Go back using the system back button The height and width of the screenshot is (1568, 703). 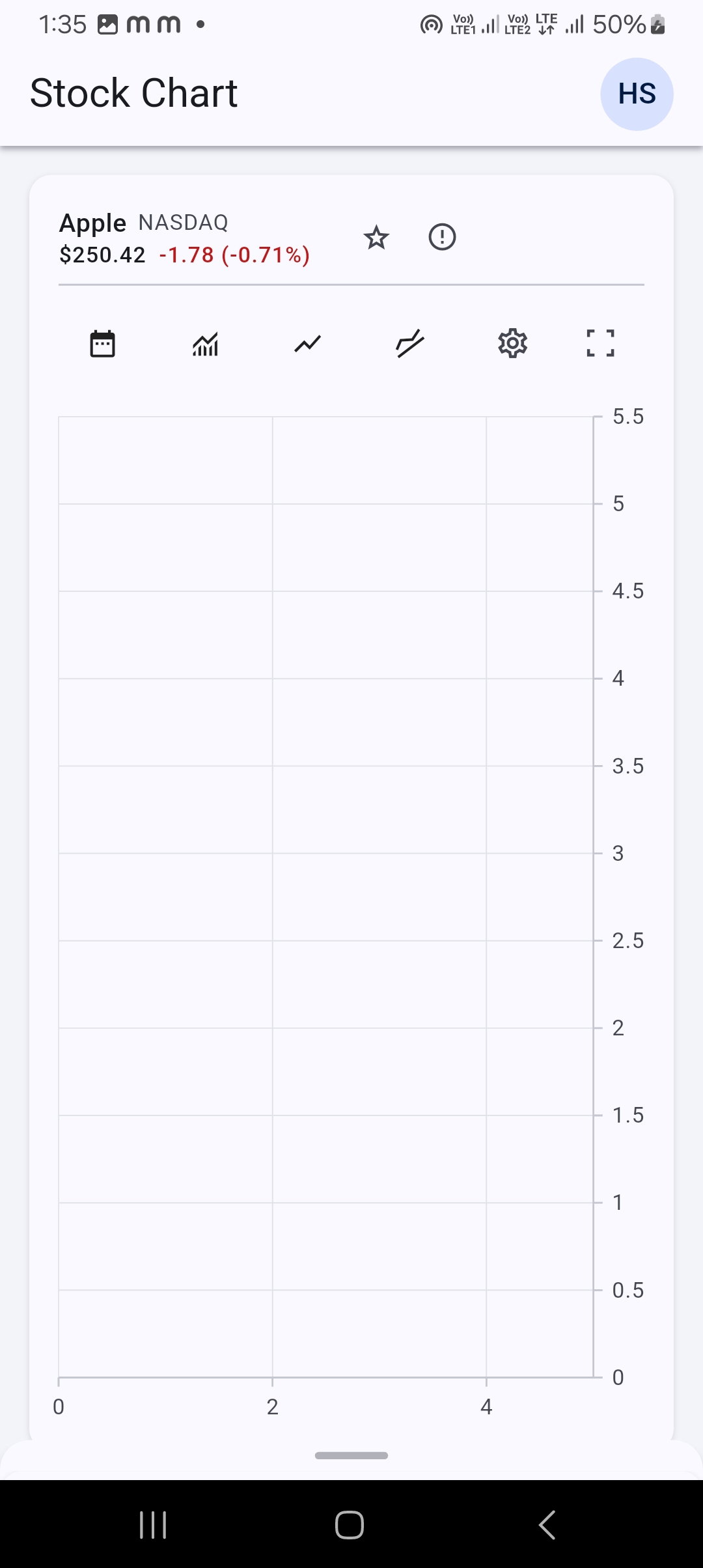547,1525
